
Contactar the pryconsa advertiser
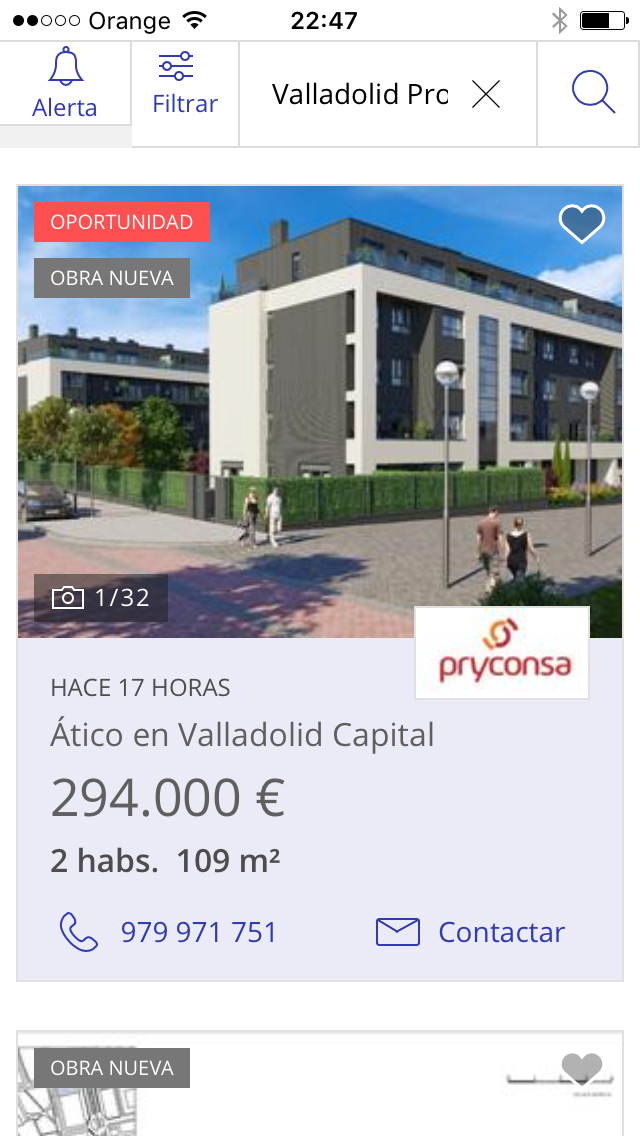click(x=471, y=932)
